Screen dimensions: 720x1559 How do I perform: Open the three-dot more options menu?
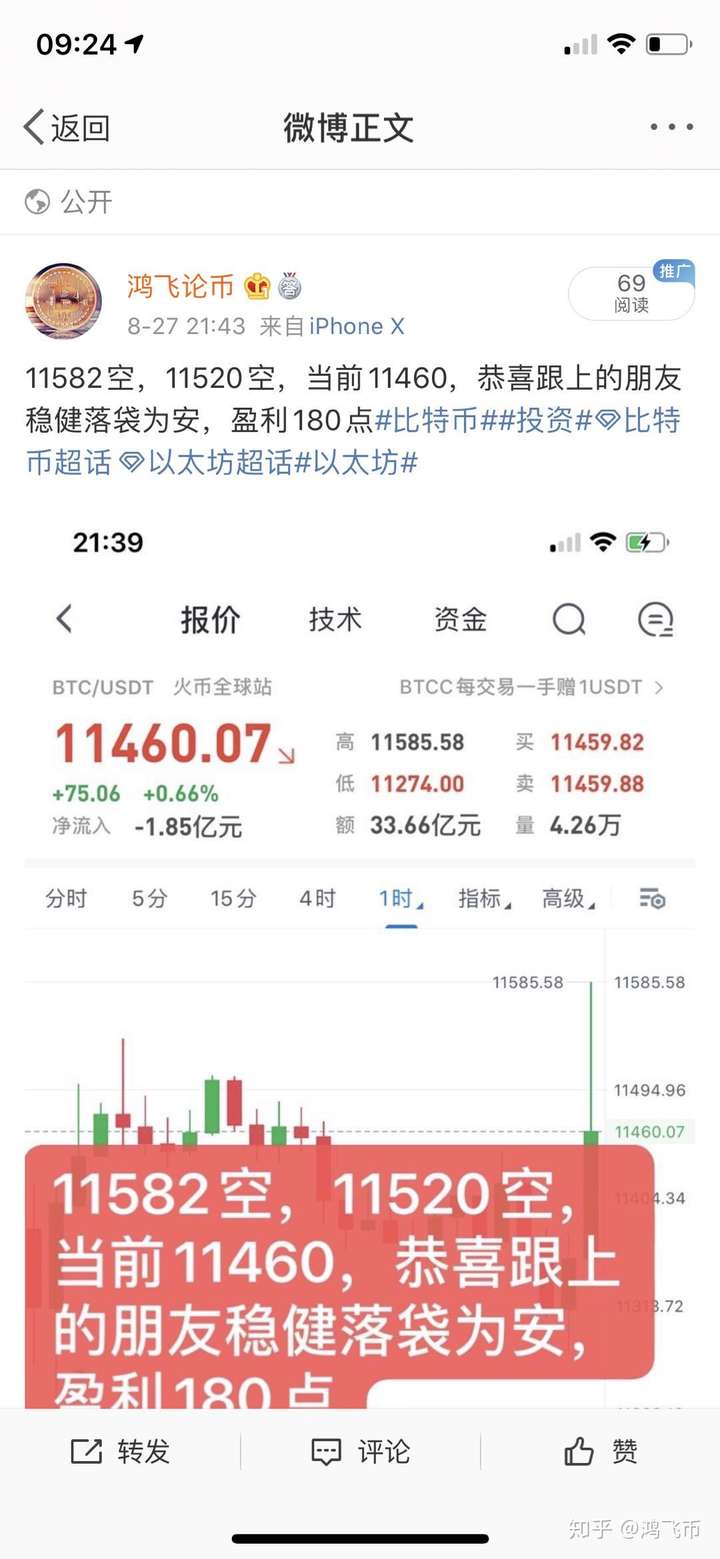click(670, 126)
